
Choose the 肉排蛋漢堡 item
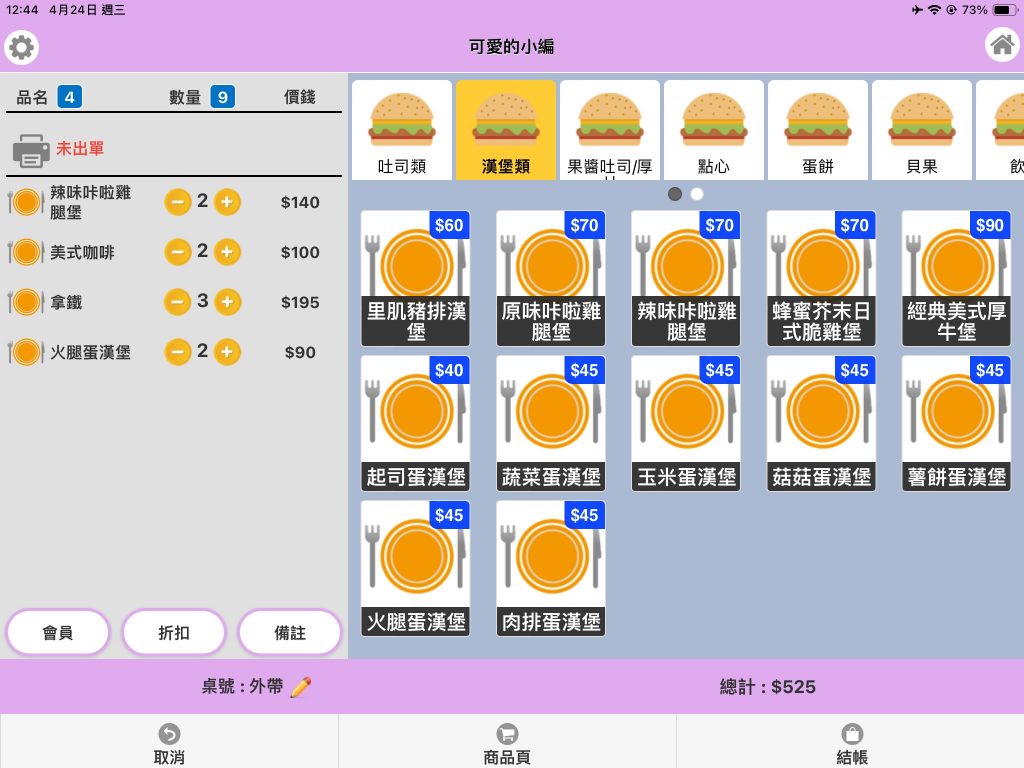[x=551, y=568]
